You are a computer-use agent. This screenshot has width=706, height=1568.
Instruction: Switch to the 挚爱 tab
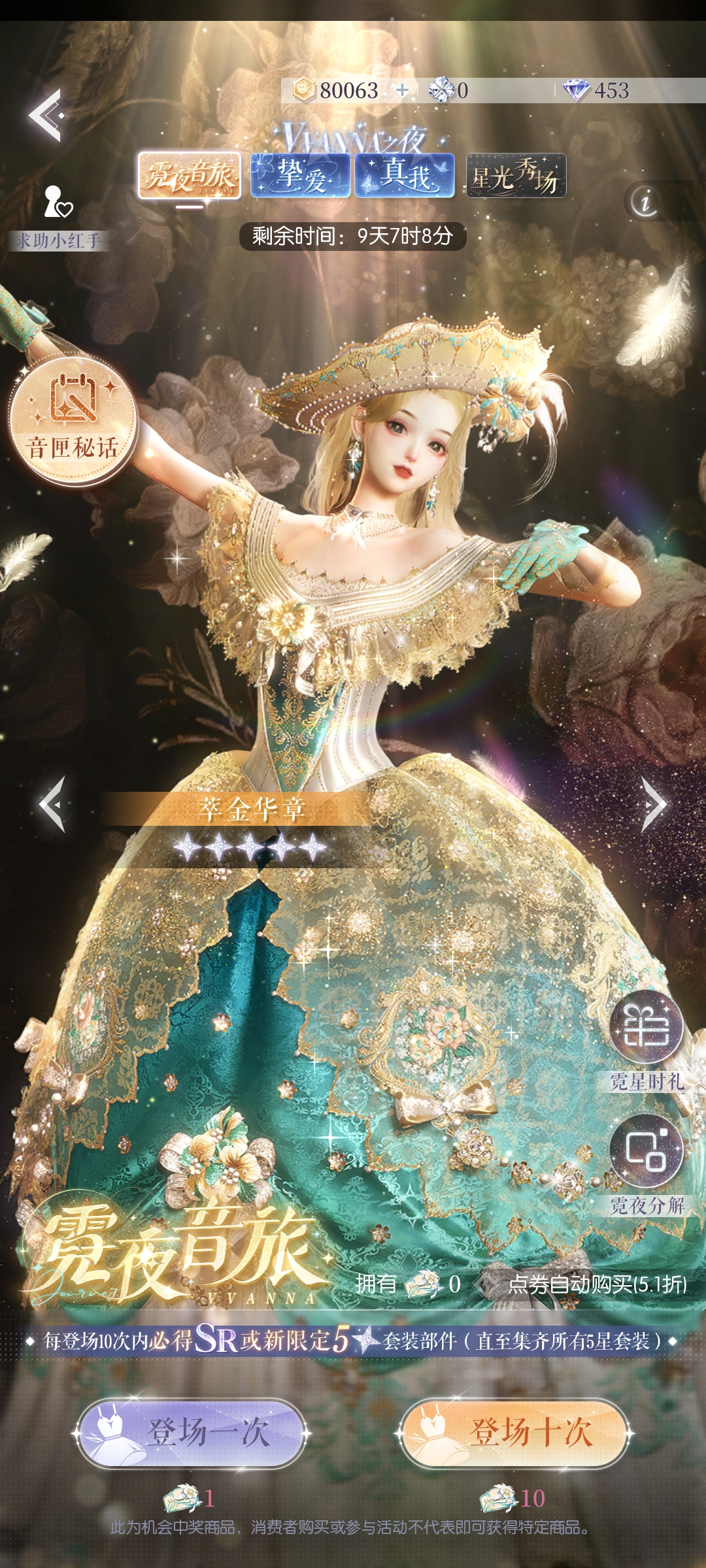[301, 176]
